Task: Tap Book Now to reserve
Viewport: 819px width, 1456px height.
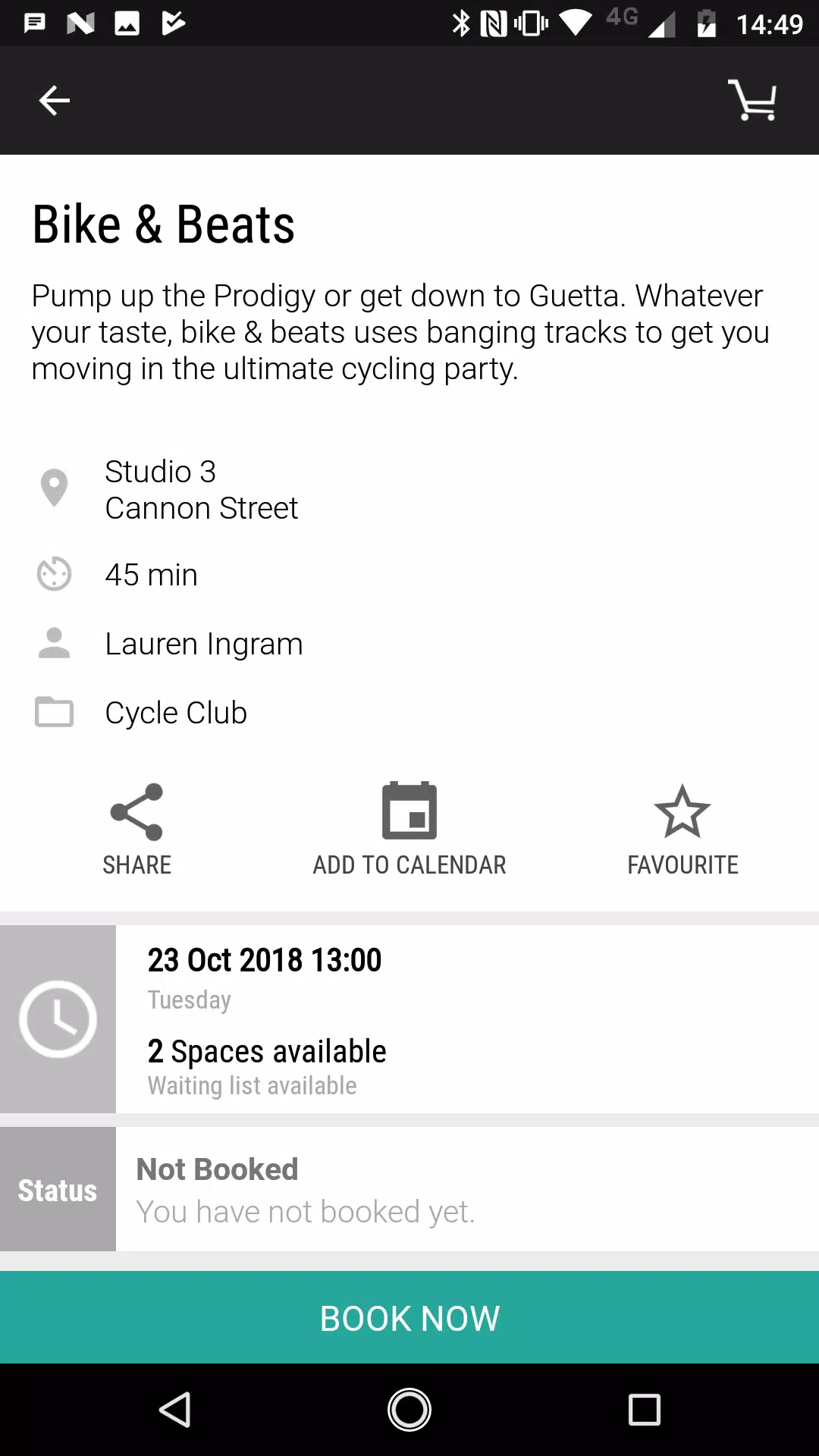Action: [x=409, y=1318]
